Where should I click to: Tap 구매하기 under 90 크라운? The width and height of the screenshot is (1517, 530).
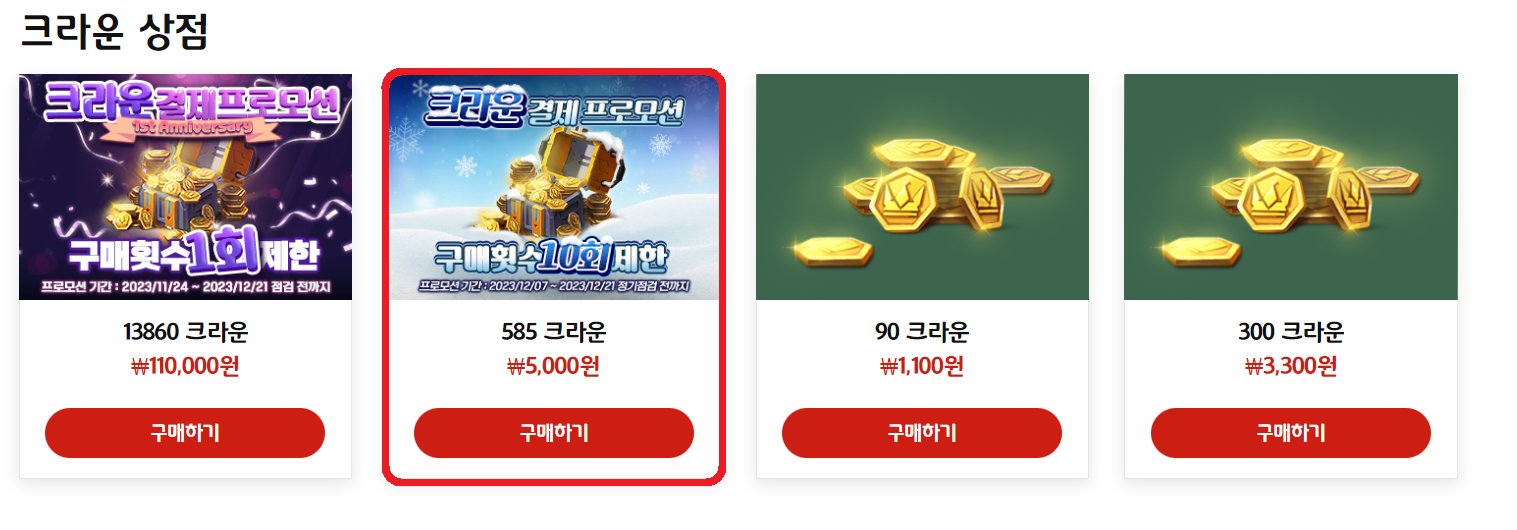click(x=921, y=433)
